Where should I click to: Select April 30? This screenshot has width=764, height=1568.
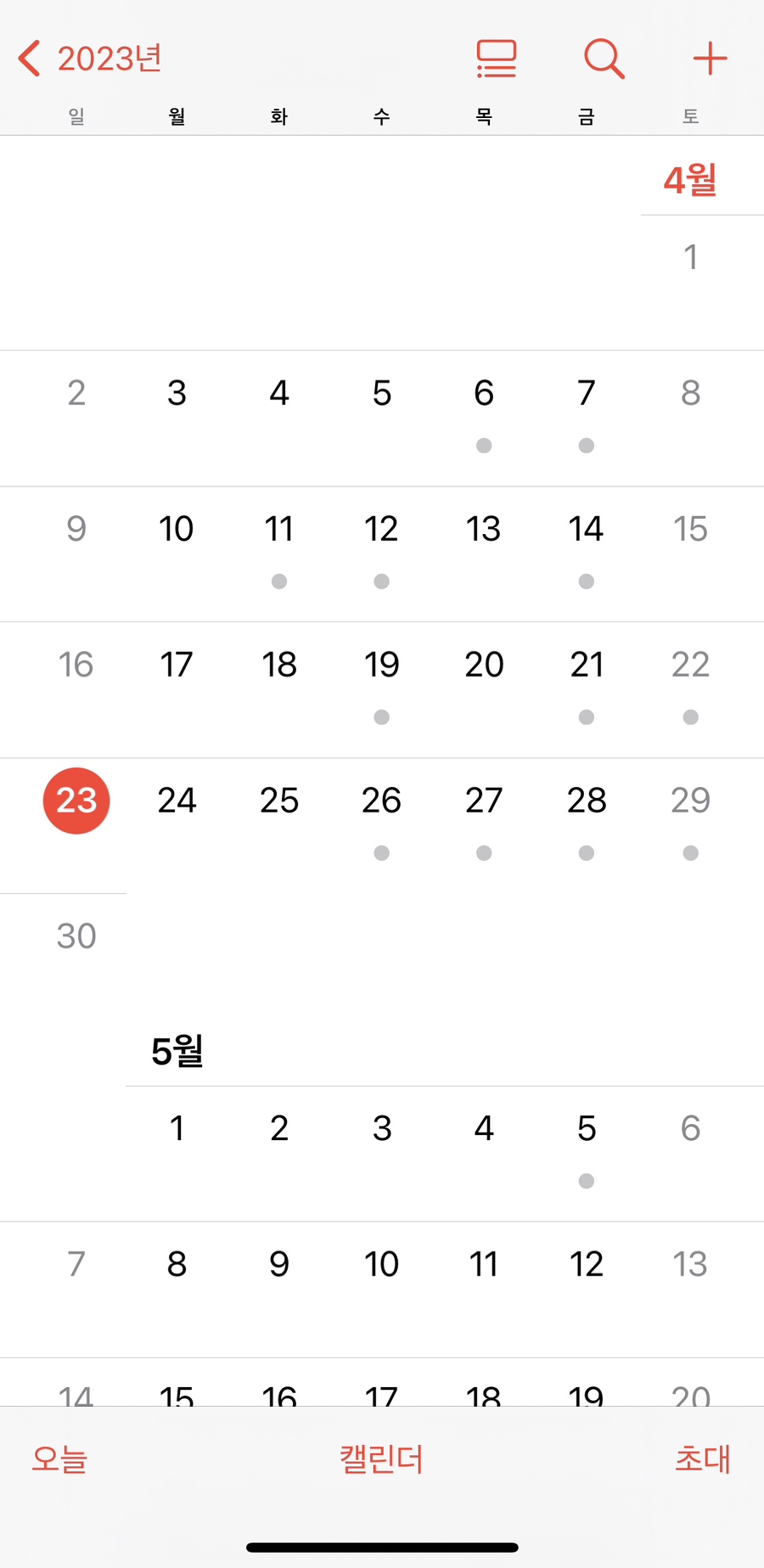coord(76,936)
